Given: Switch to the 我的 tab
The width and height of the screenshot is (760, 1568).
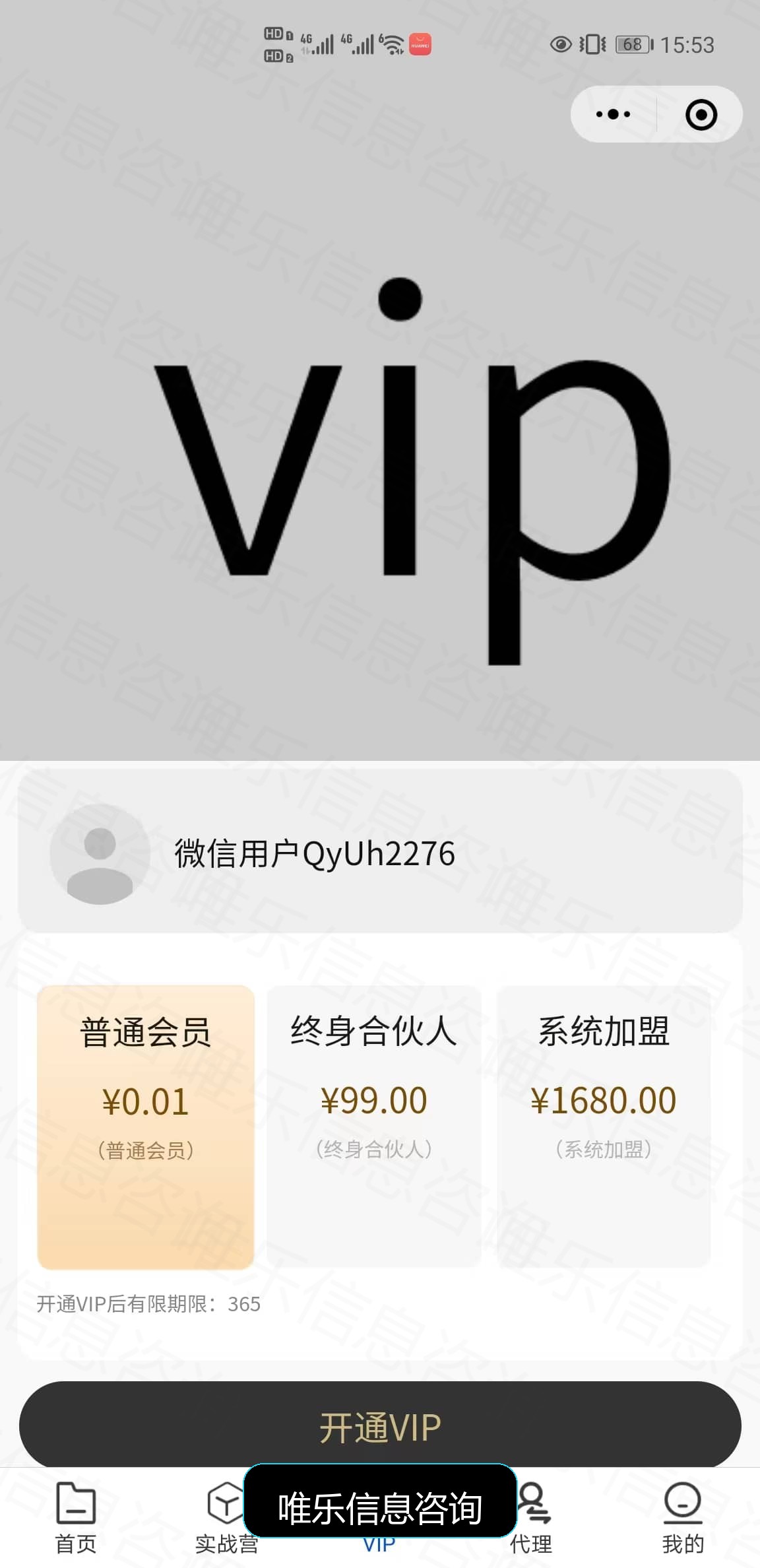Looking at the screenshot, I should point(683,1518).
